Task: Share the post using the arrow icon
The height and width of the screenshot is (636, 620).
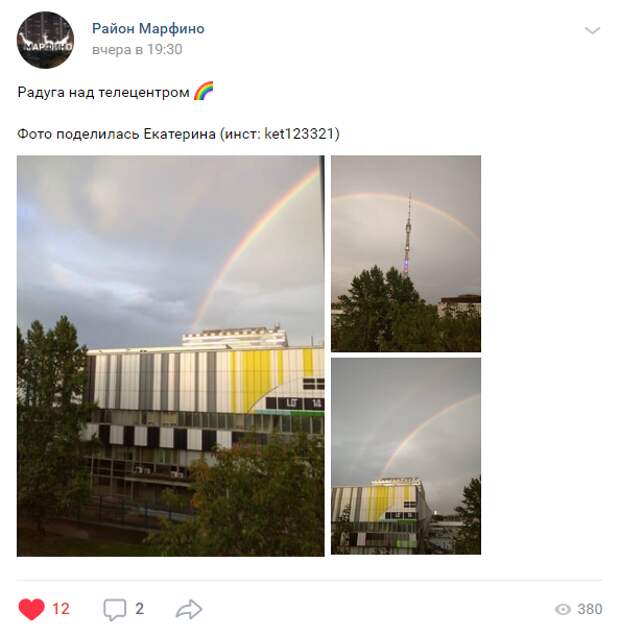Action: [x=189, y=608]
